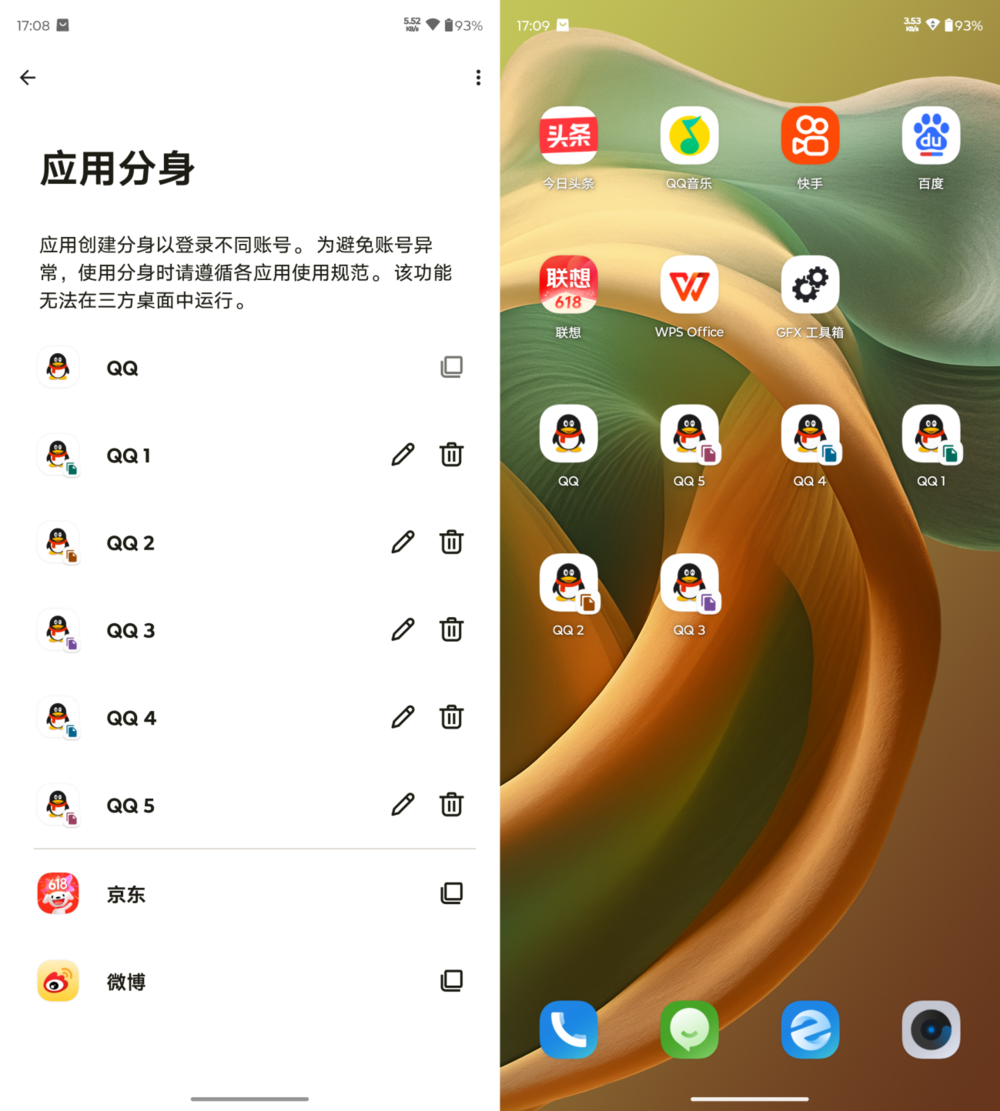Image resolution: width=1000 pixels, height=1111 pixels.
Task: Create a clone of 京东
Action: (x=452, y=893)
